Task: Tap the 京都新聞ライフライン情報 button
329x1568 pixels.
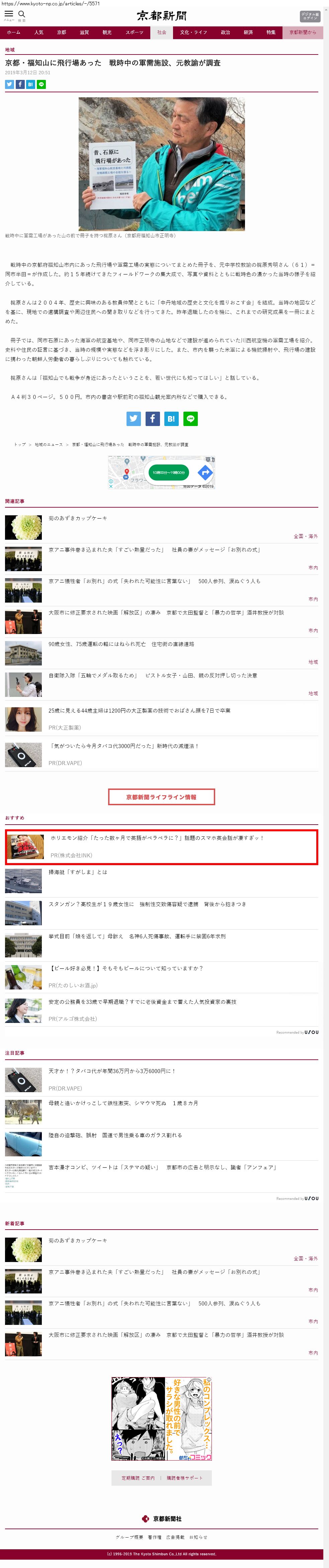Action: [161, 796]
